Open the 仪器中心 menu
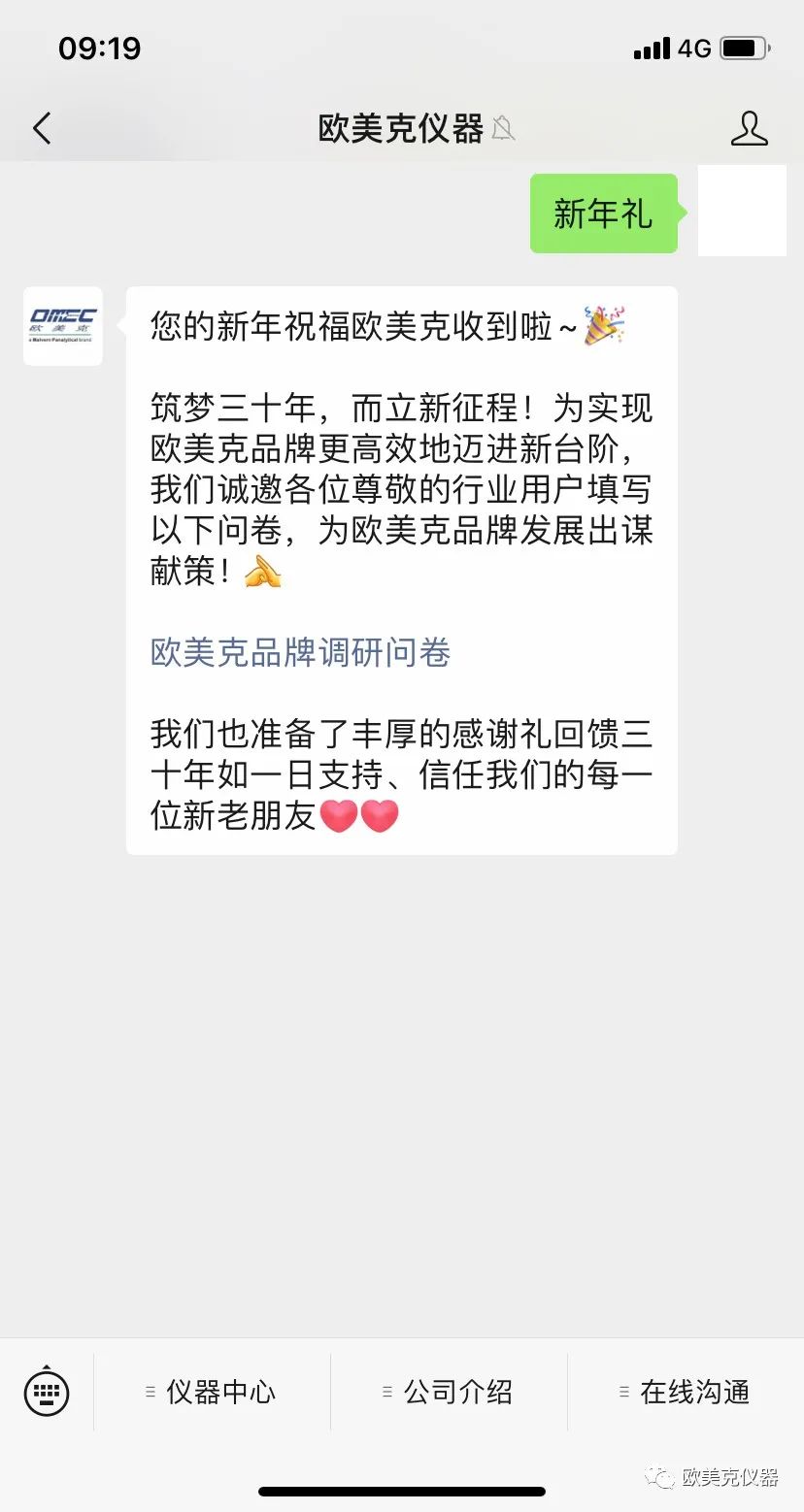The width and height of the screenshot is (804, 1512). tap(212, 1393)
